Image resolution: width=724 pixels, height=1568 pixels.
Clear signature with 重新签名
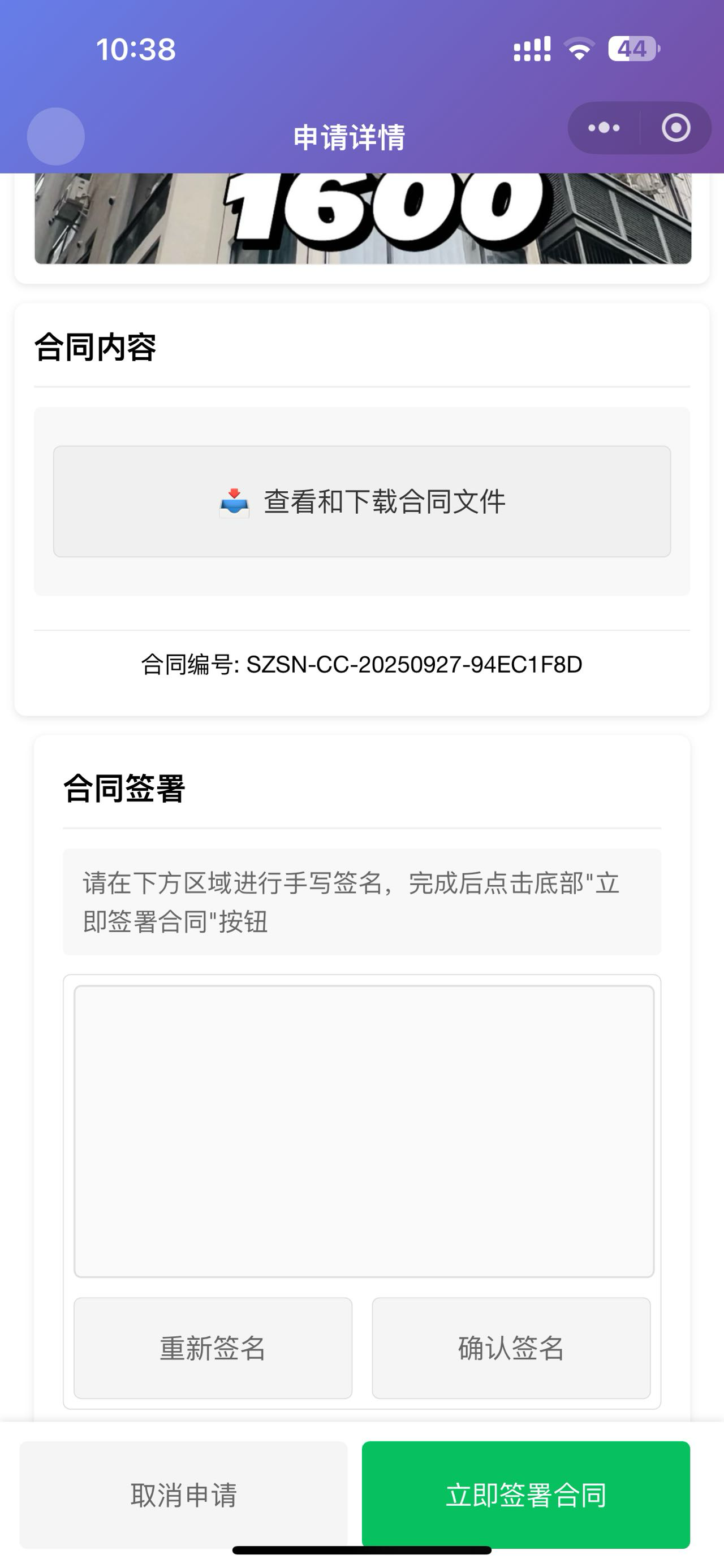pyautogui.click(x=213, y=1348)
